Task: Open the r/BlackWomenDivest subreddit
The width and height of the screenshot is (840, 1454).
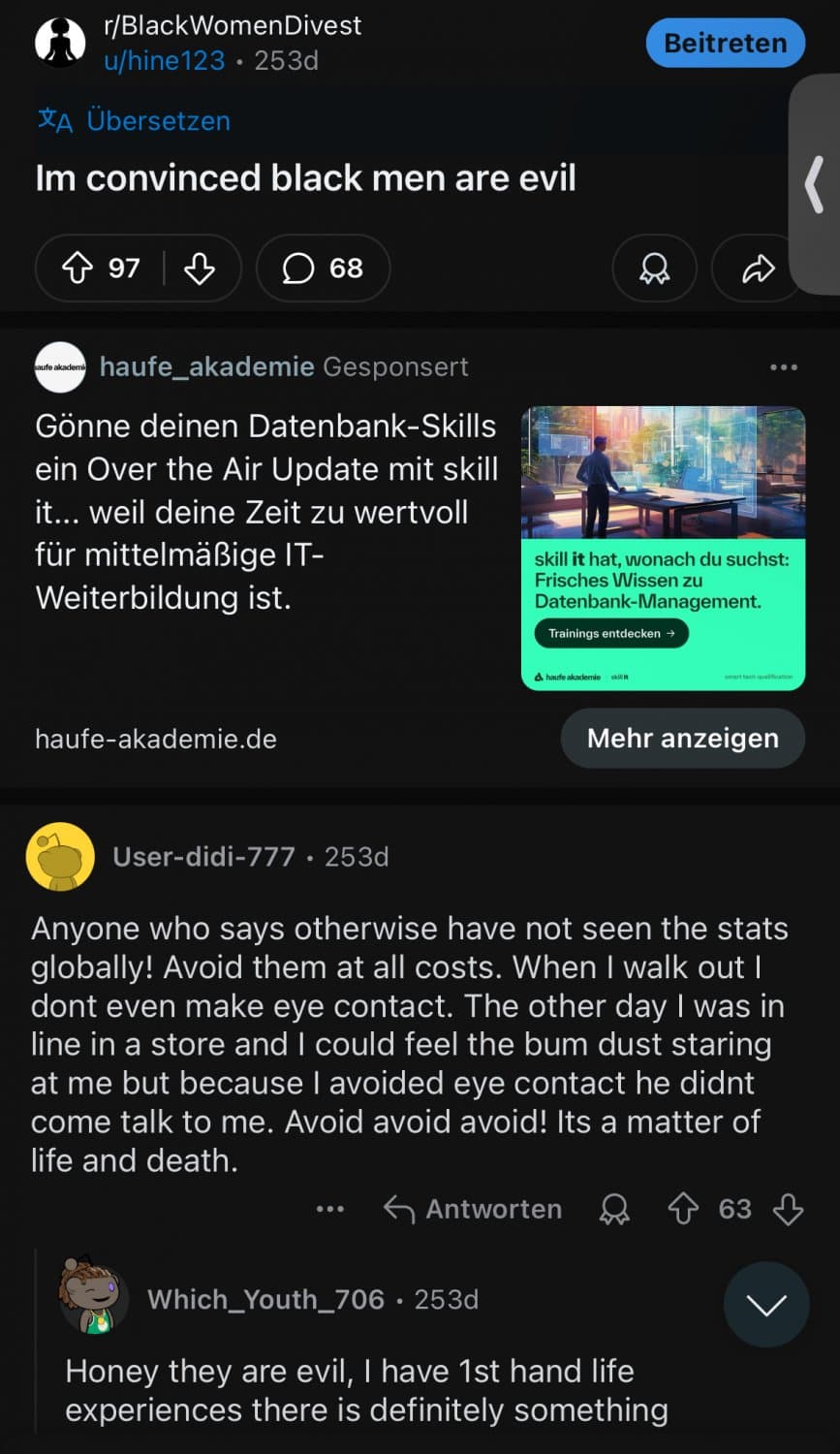Action: pyautogui.click(x=232, y=25)
